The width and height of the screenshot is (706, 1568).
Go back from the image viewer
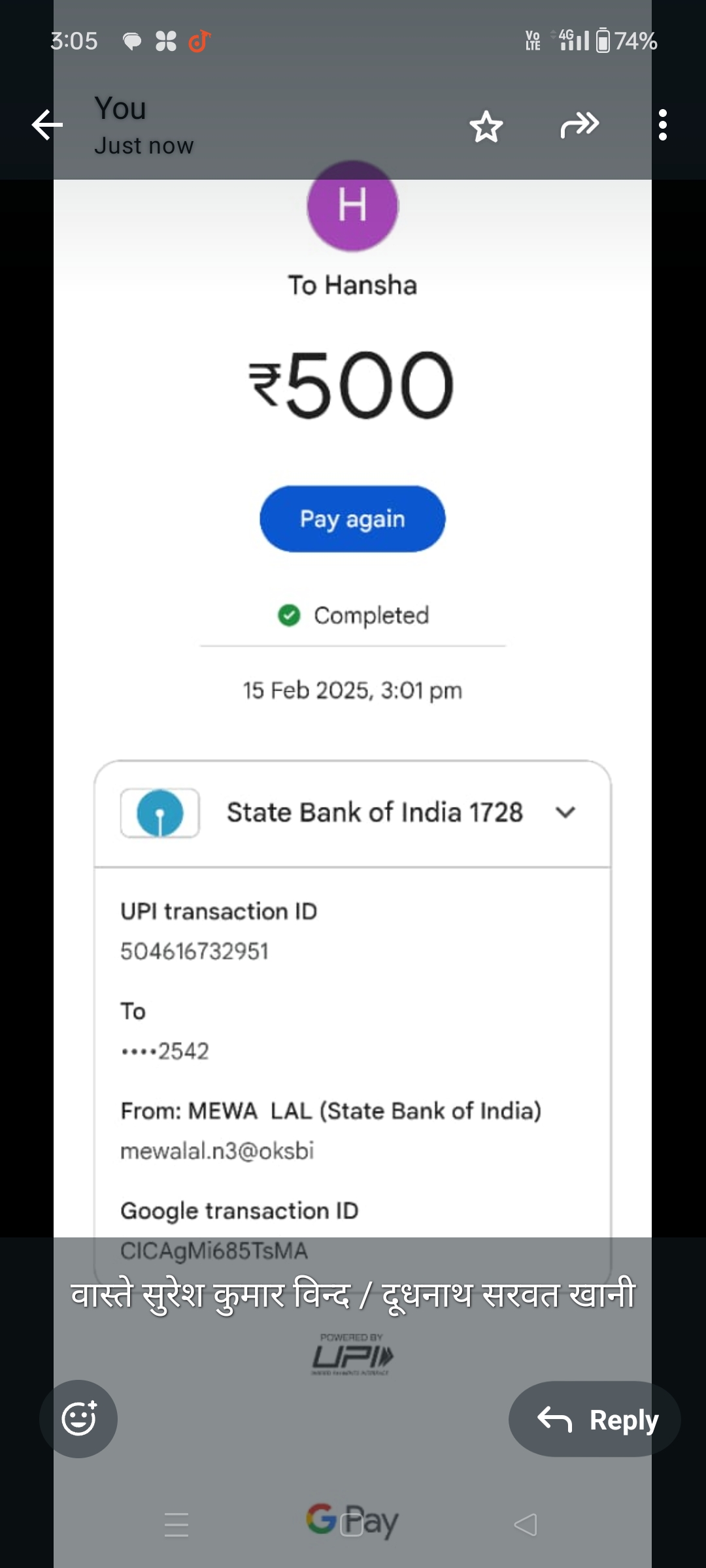click(x=47, y=125)
